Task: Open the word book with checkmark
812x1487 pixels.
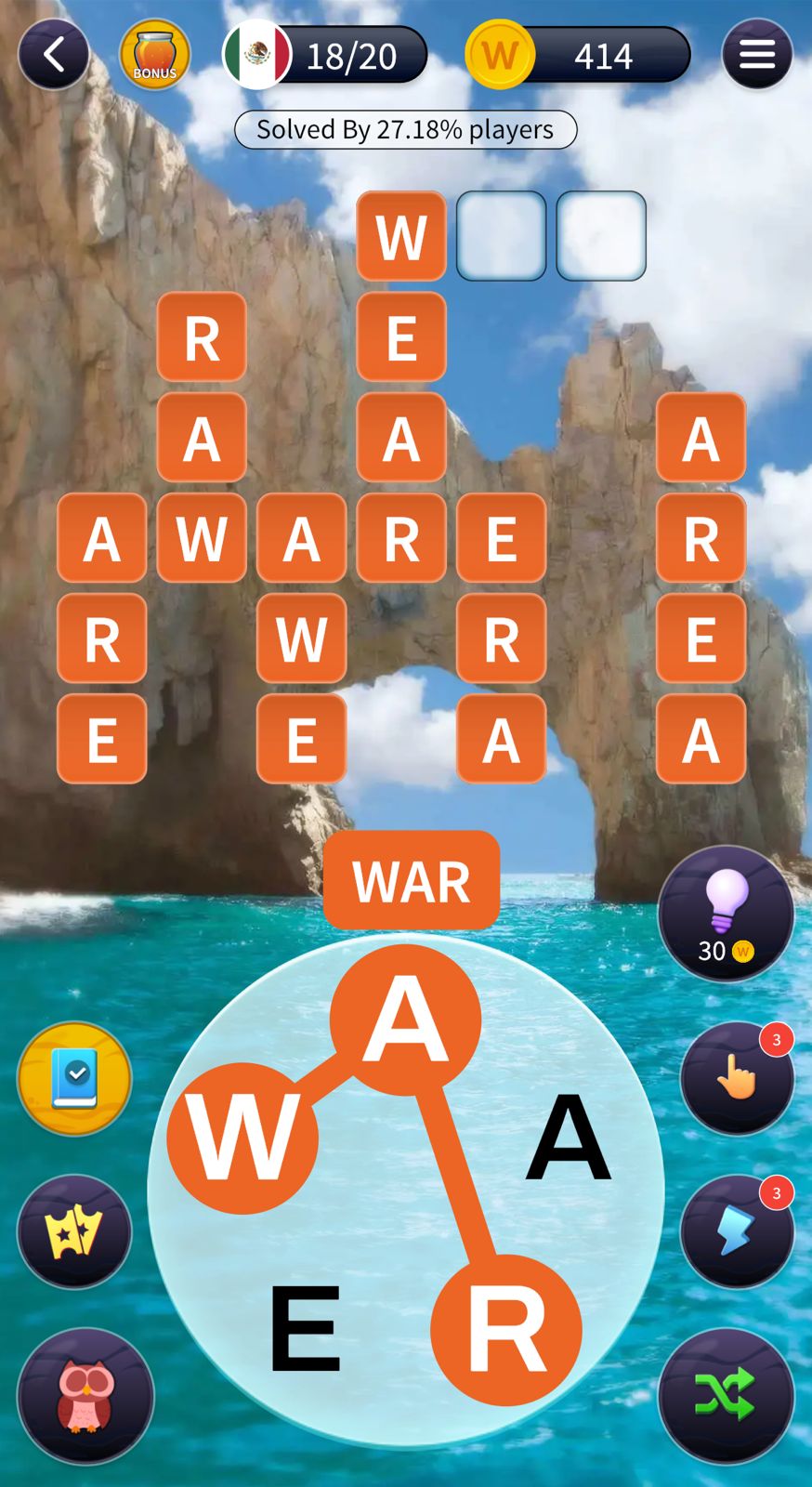Action: [74, 1079]
